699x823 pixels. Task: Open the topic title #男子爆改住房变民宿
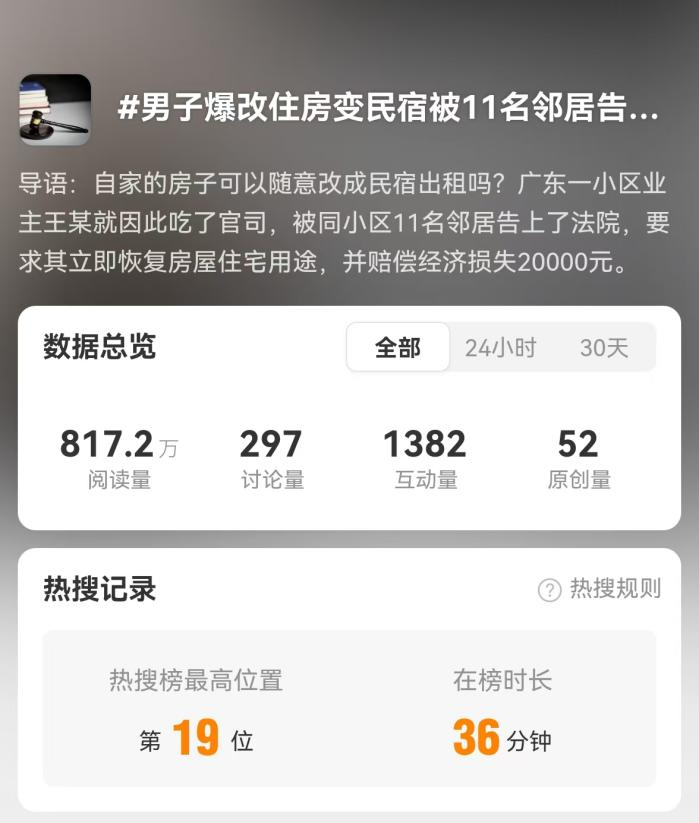tap(388, 109)
